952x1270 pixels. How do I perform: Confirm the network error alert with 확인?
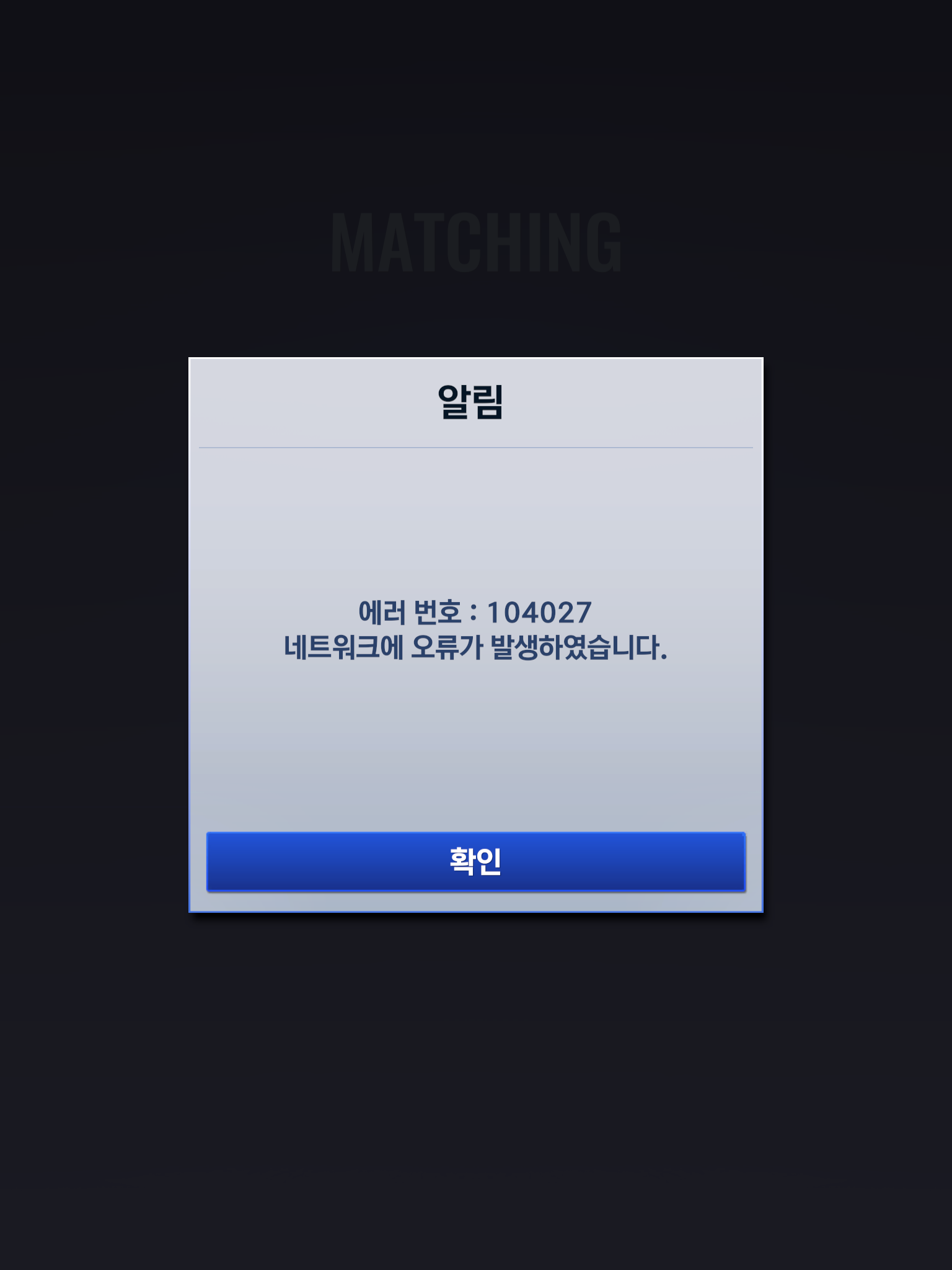(x=475, y=861)
